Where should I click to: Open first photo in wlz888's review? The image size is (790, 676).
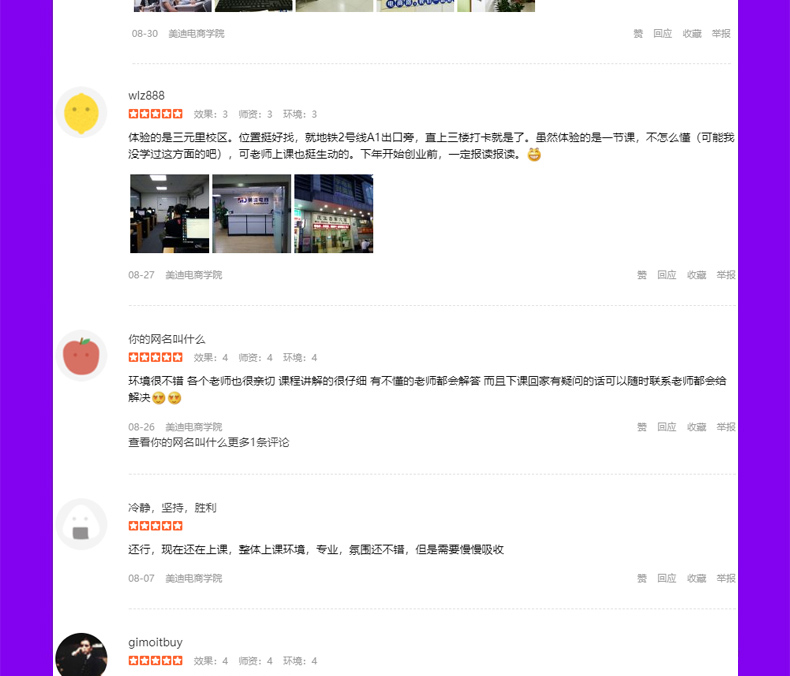(170, 214)
